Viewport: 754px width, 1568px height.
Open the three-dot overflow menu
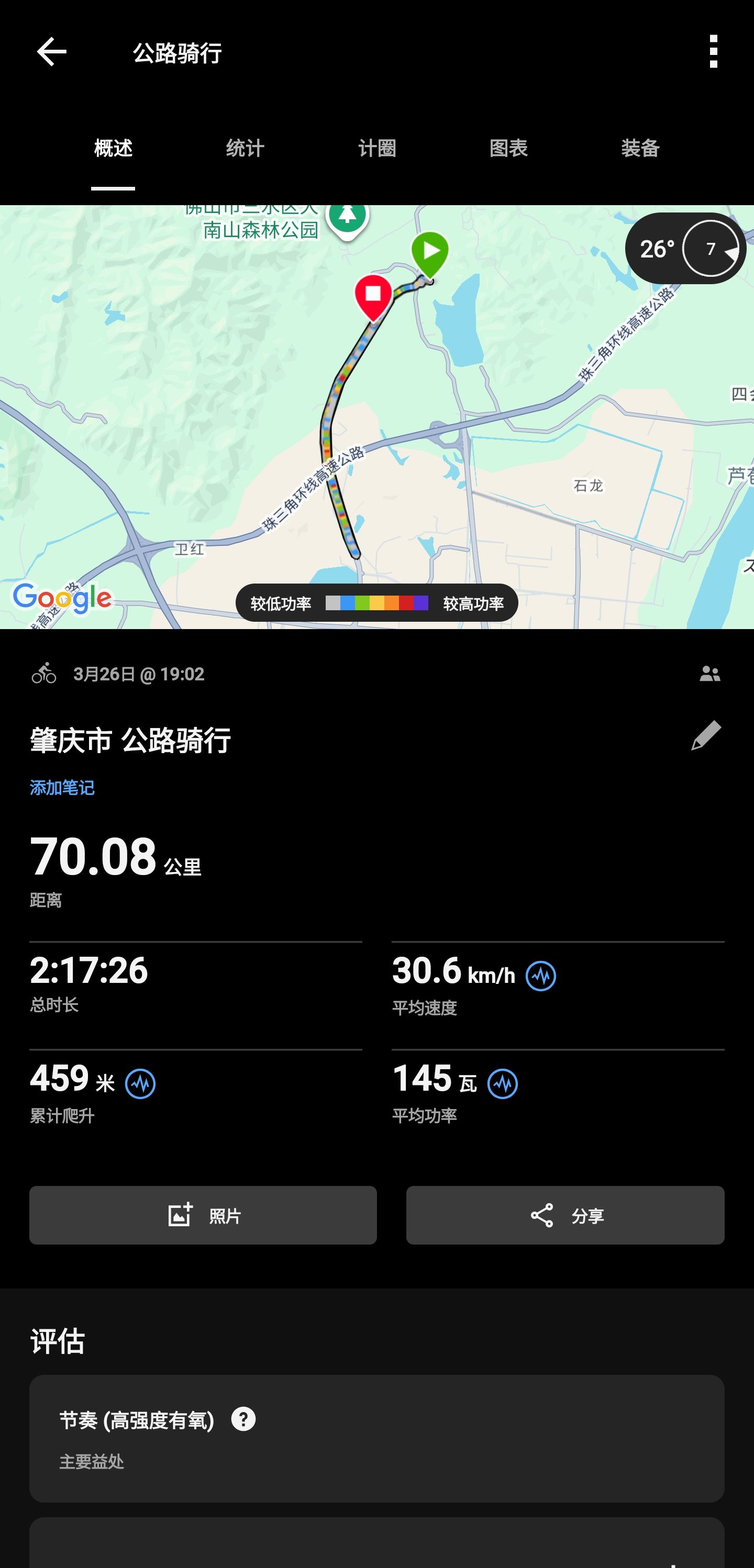tap(713, 52)
